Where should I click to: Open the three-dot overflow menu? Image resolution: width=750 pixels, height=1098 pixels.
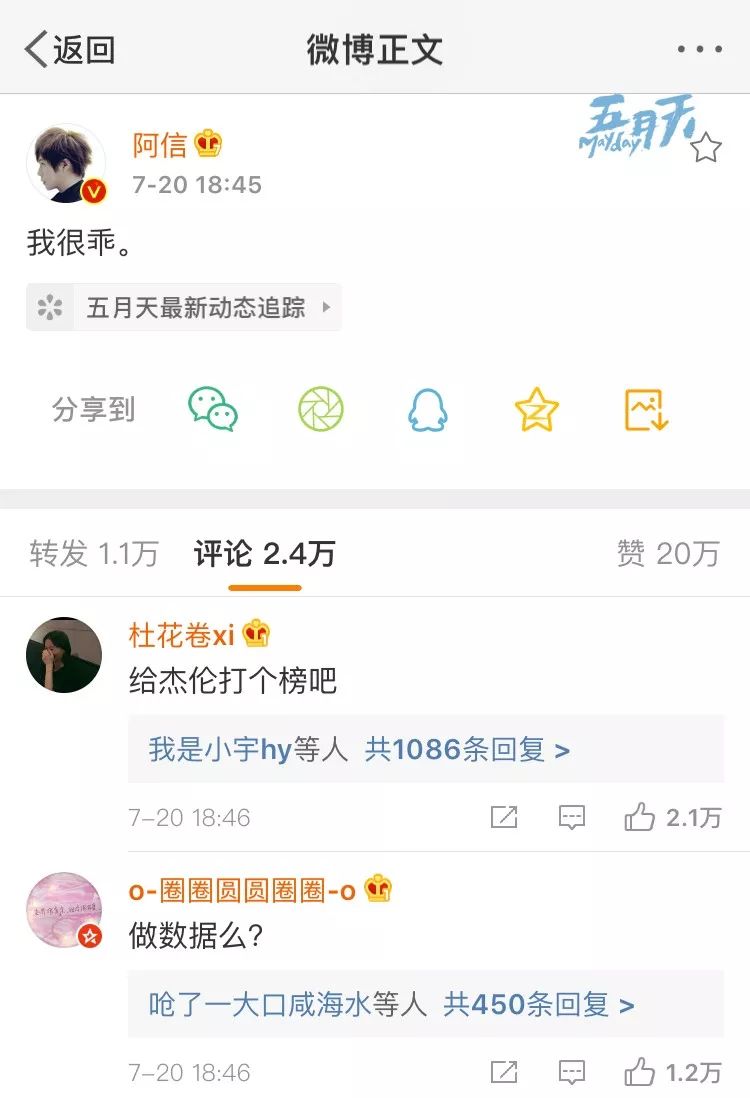699,49
